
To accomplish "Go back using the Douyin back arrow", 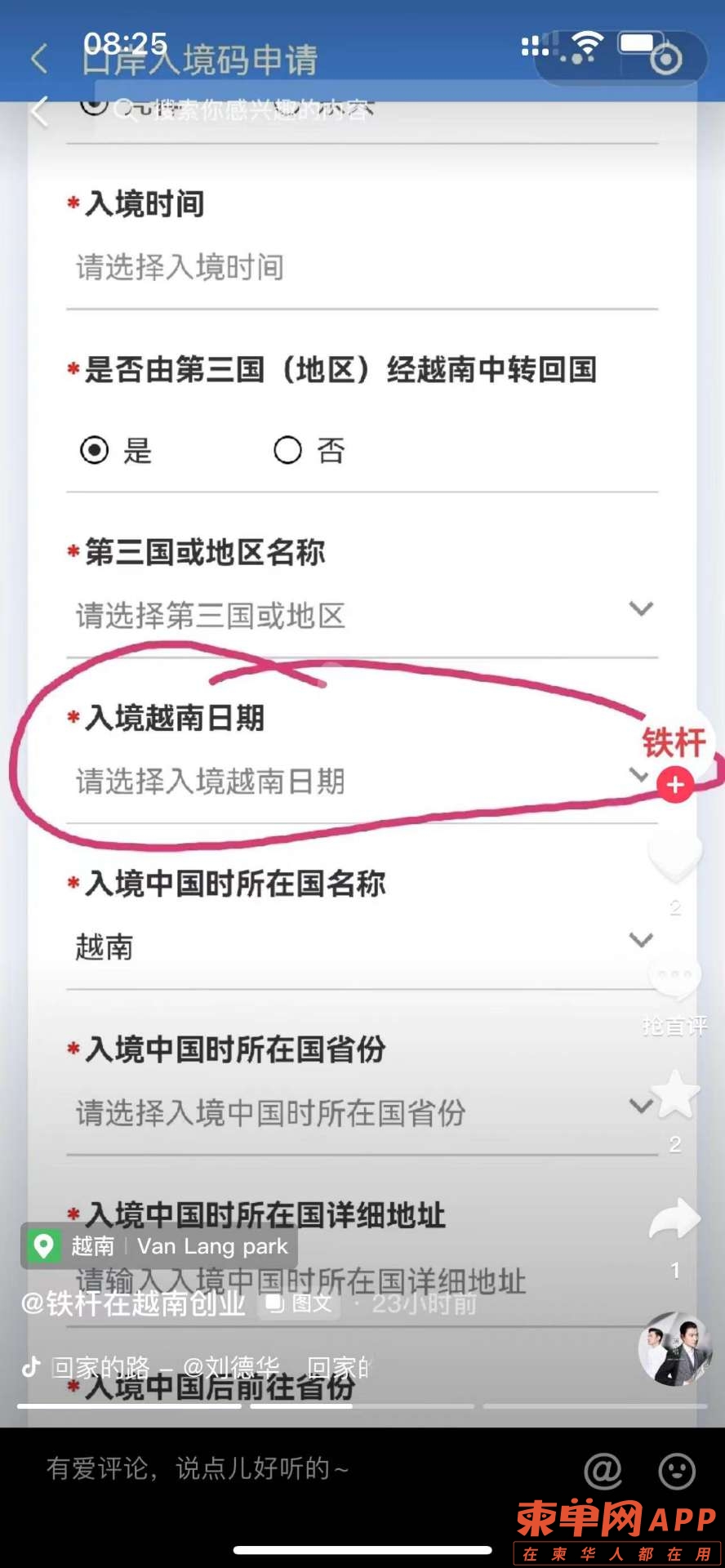I will point(38,112).
